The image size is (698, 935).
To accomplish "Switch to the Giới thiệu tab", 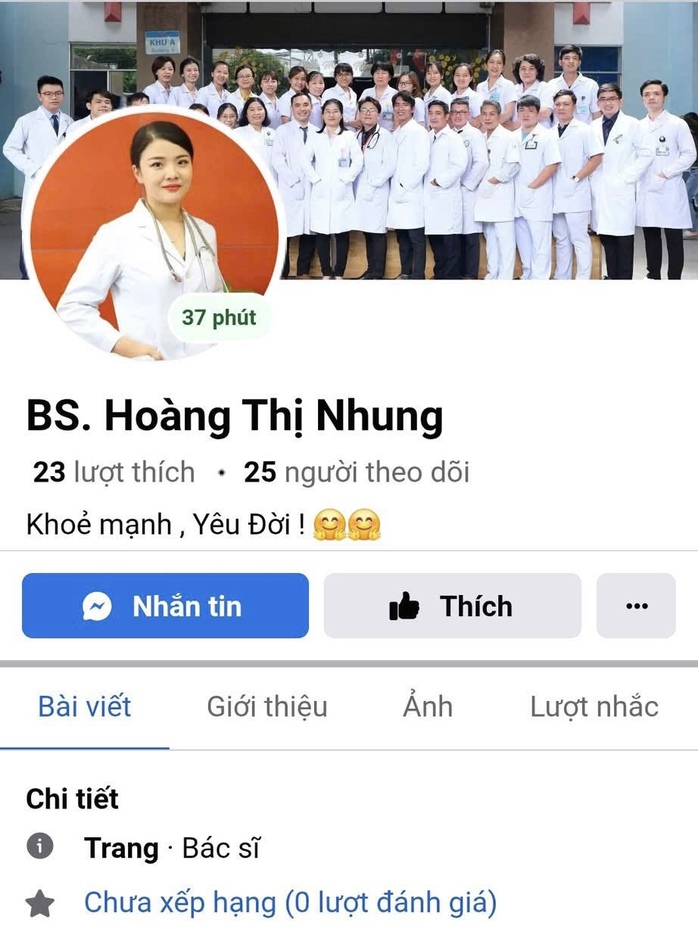I will click(267, 707).
